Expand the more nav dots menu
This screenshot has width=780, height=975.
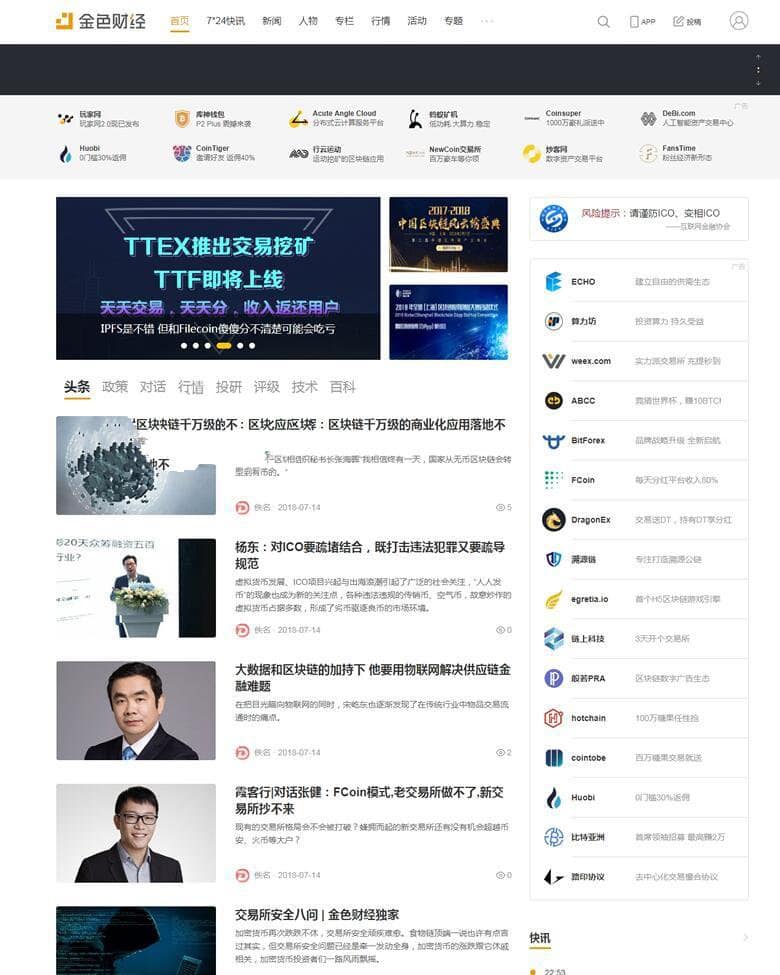point(487,21)
